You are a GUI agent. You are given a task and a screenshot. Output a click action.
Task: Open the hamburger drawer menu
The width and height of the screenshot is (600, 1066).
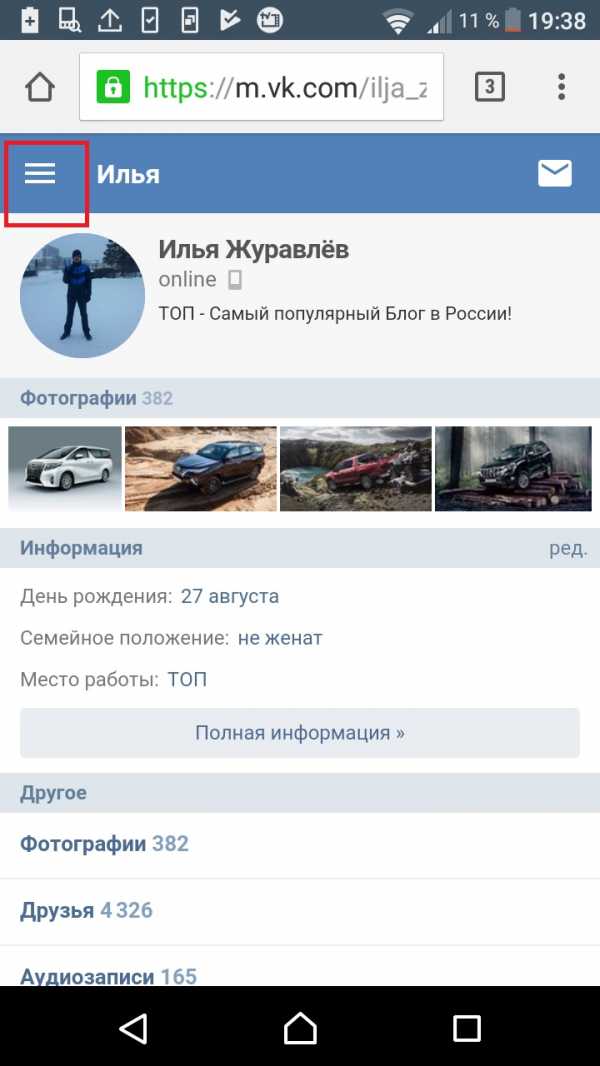pyautogui.click(x=41, y=175)
